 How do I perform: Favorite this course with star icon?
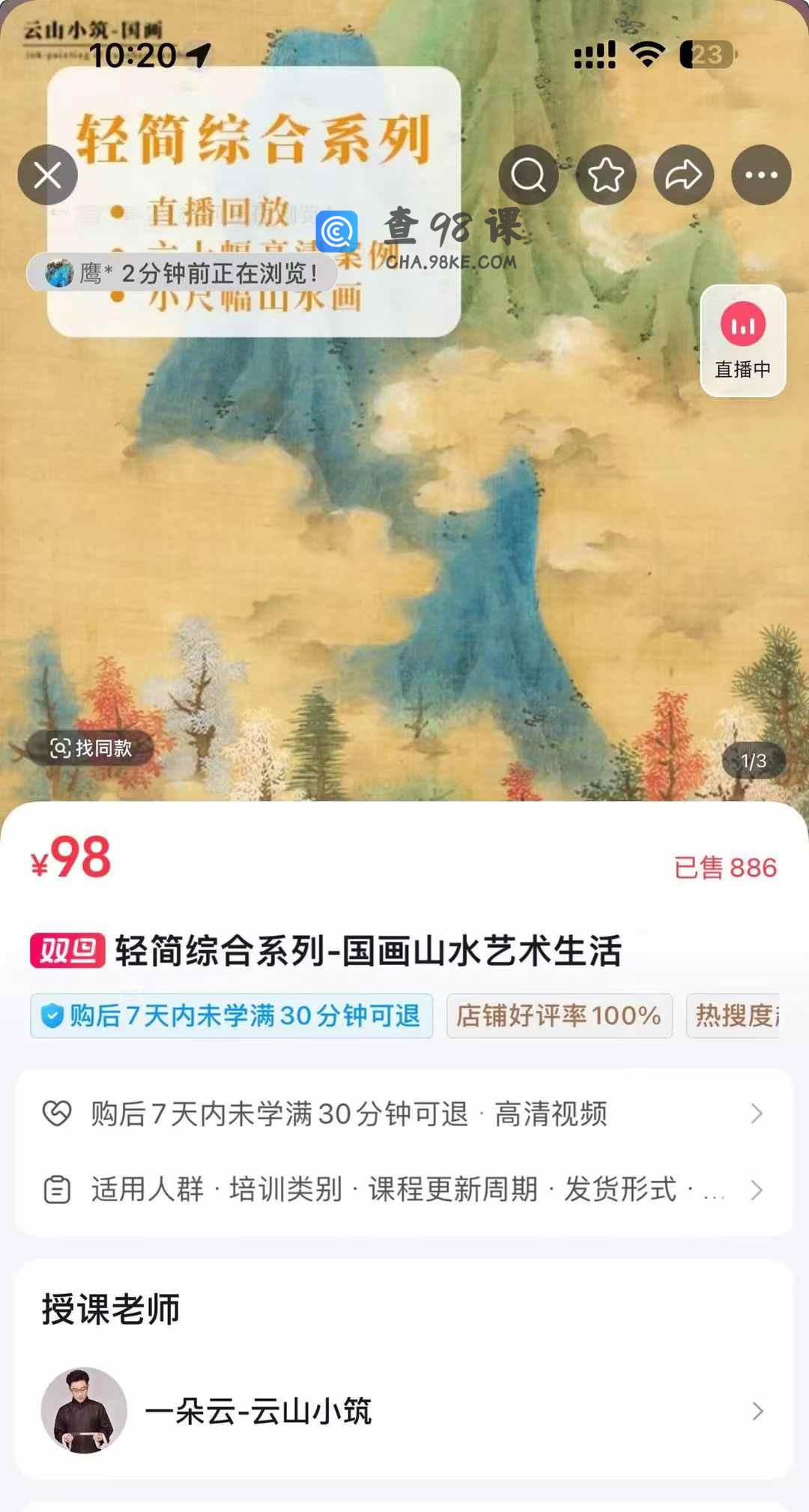point(606,175)
